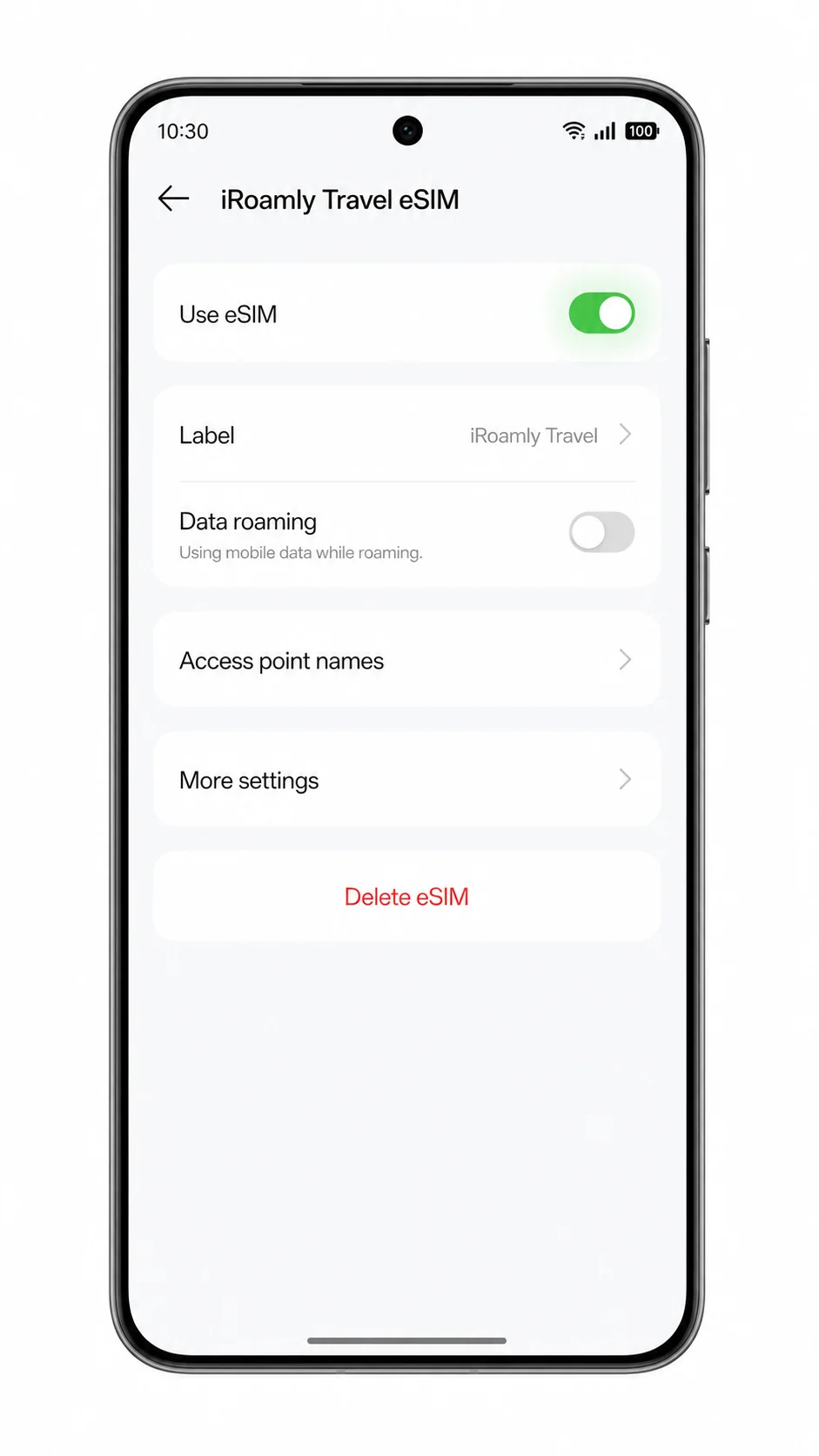Viewport: 819px width, 1456px height.
Task: Open More settings
Action: tap(406, 779)
